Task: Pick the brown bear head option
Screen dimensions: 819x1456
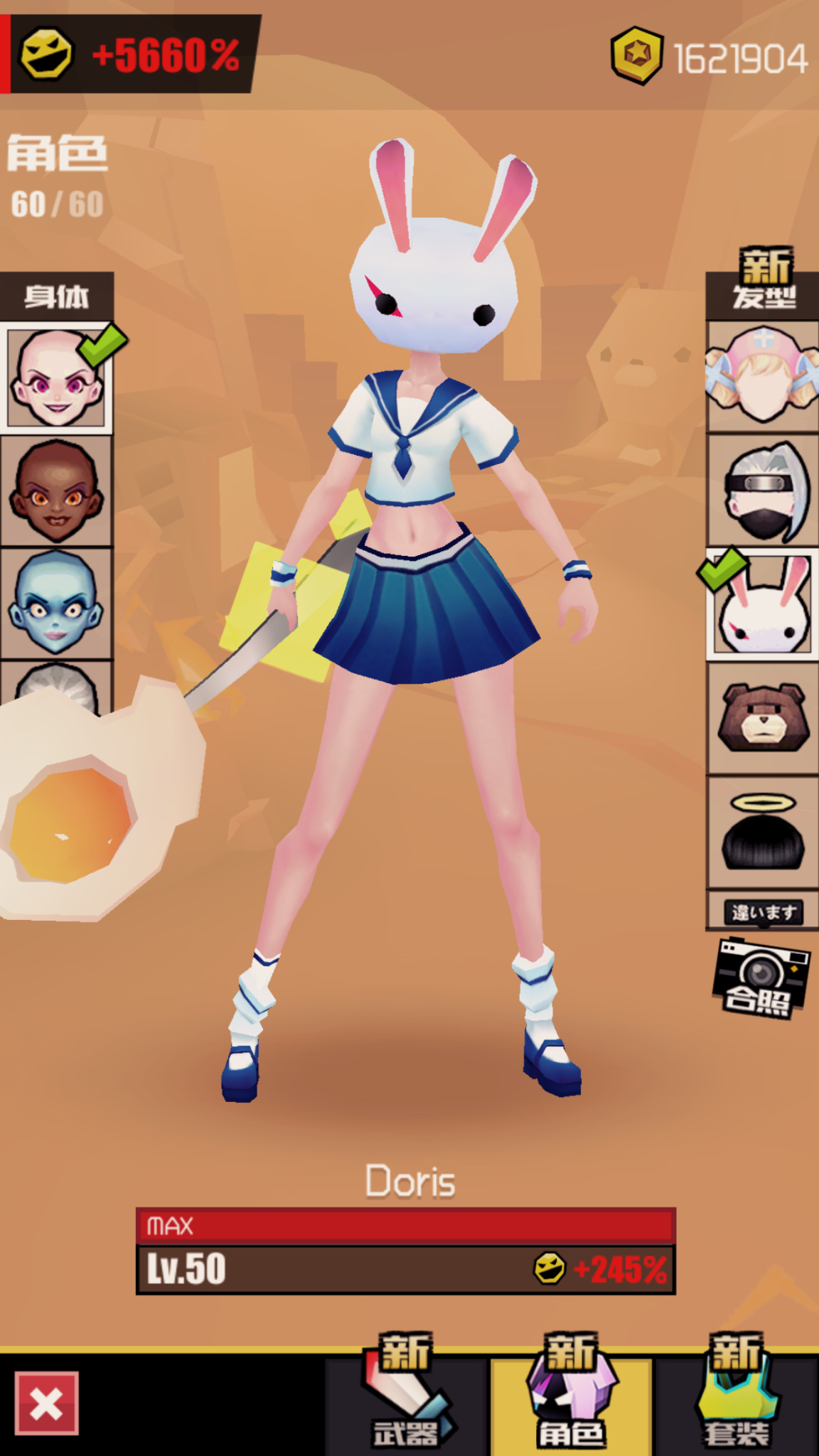Action: (x=762, y=718)
